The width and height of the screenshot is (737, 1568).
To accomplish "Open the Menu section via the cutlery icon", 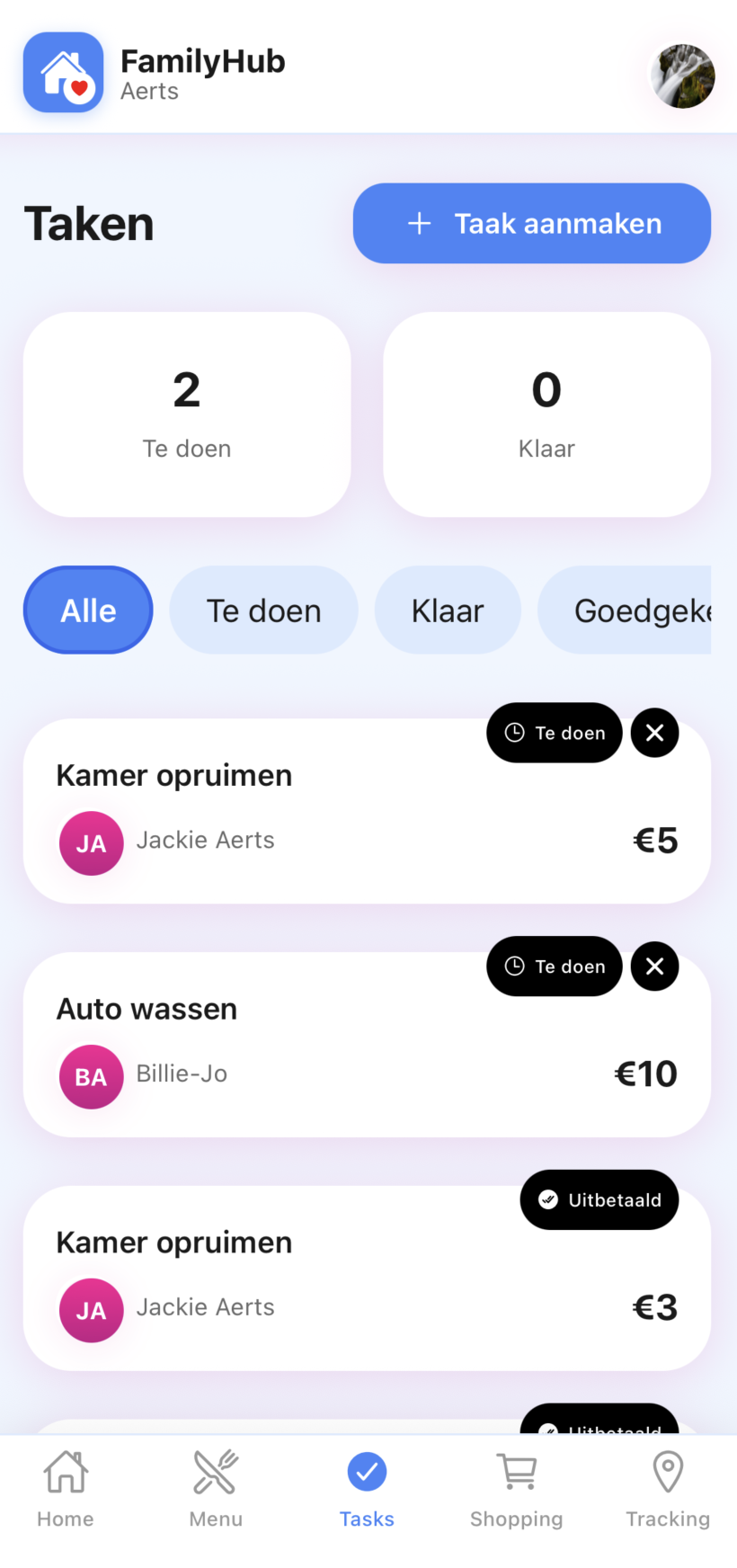I will 215,1488.
